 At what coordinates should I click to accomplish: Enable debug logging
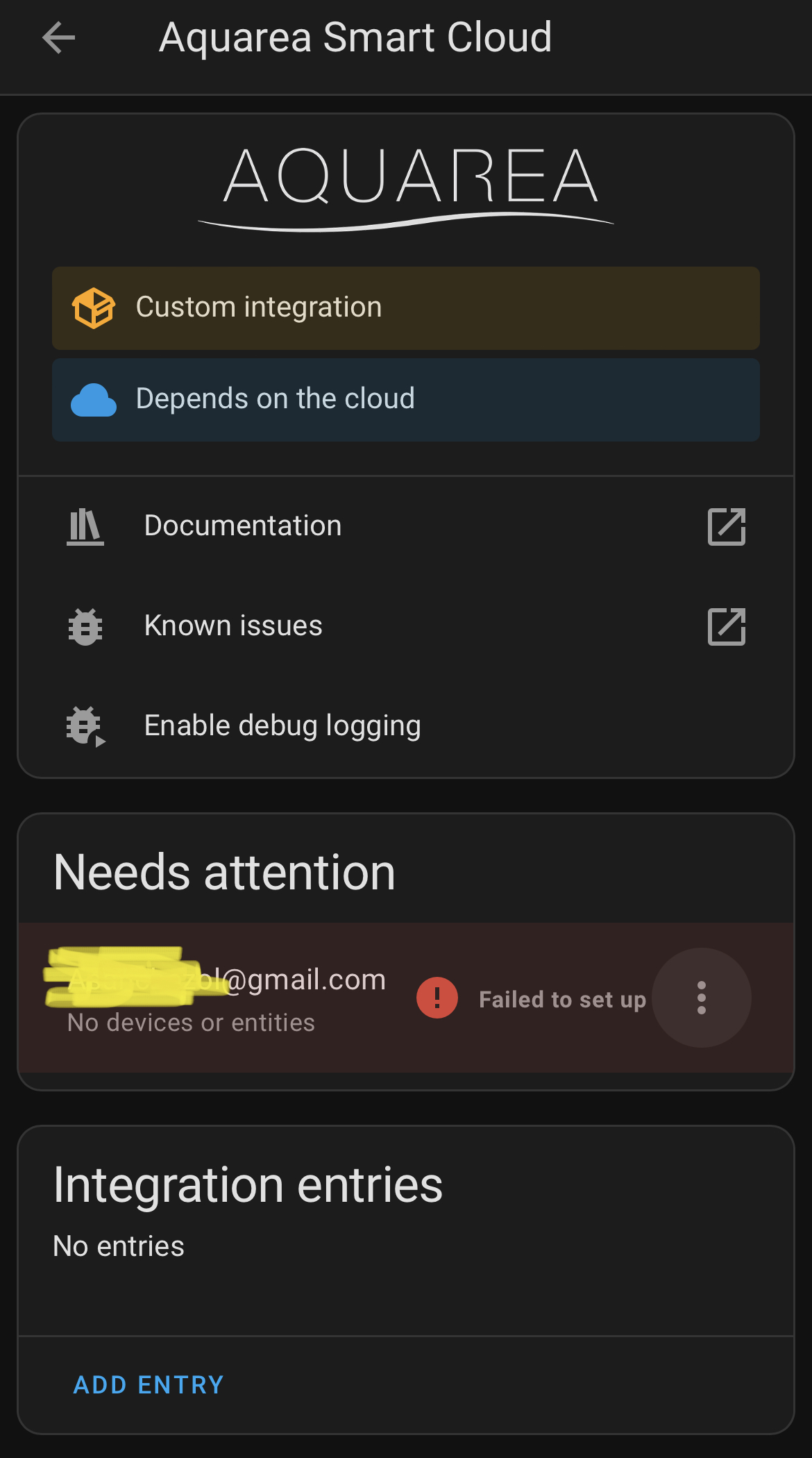point(282,725)
